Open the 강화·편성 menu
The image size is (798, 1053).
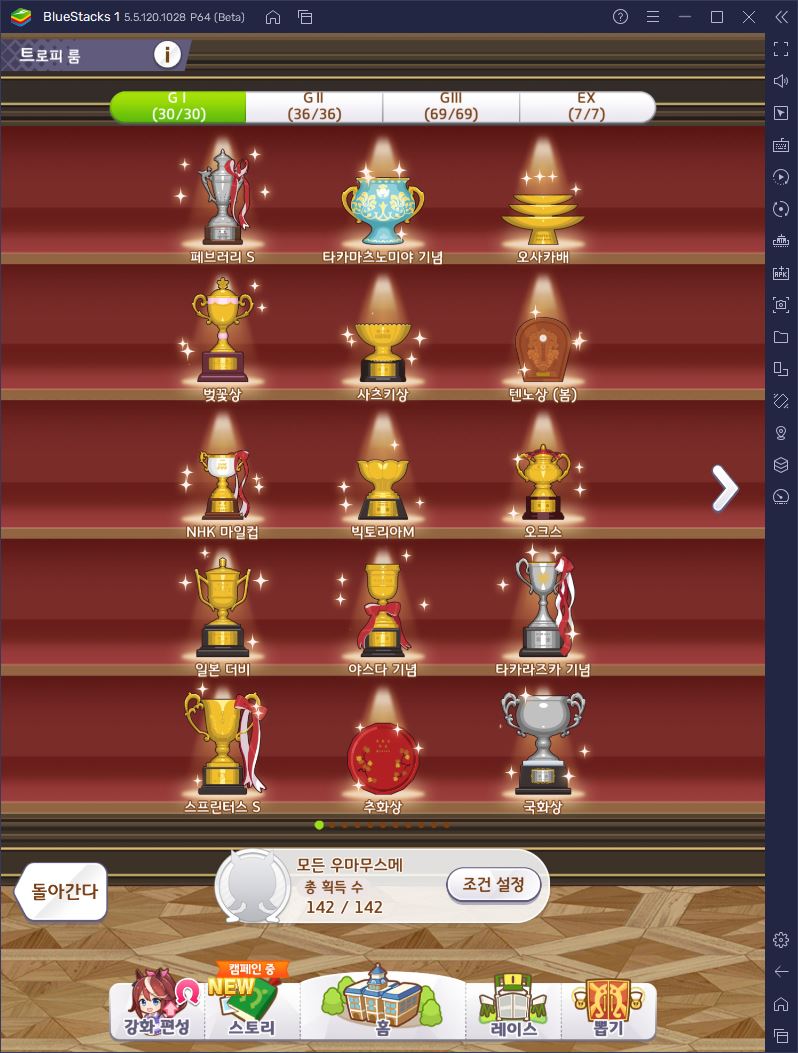click(157, 1006)
